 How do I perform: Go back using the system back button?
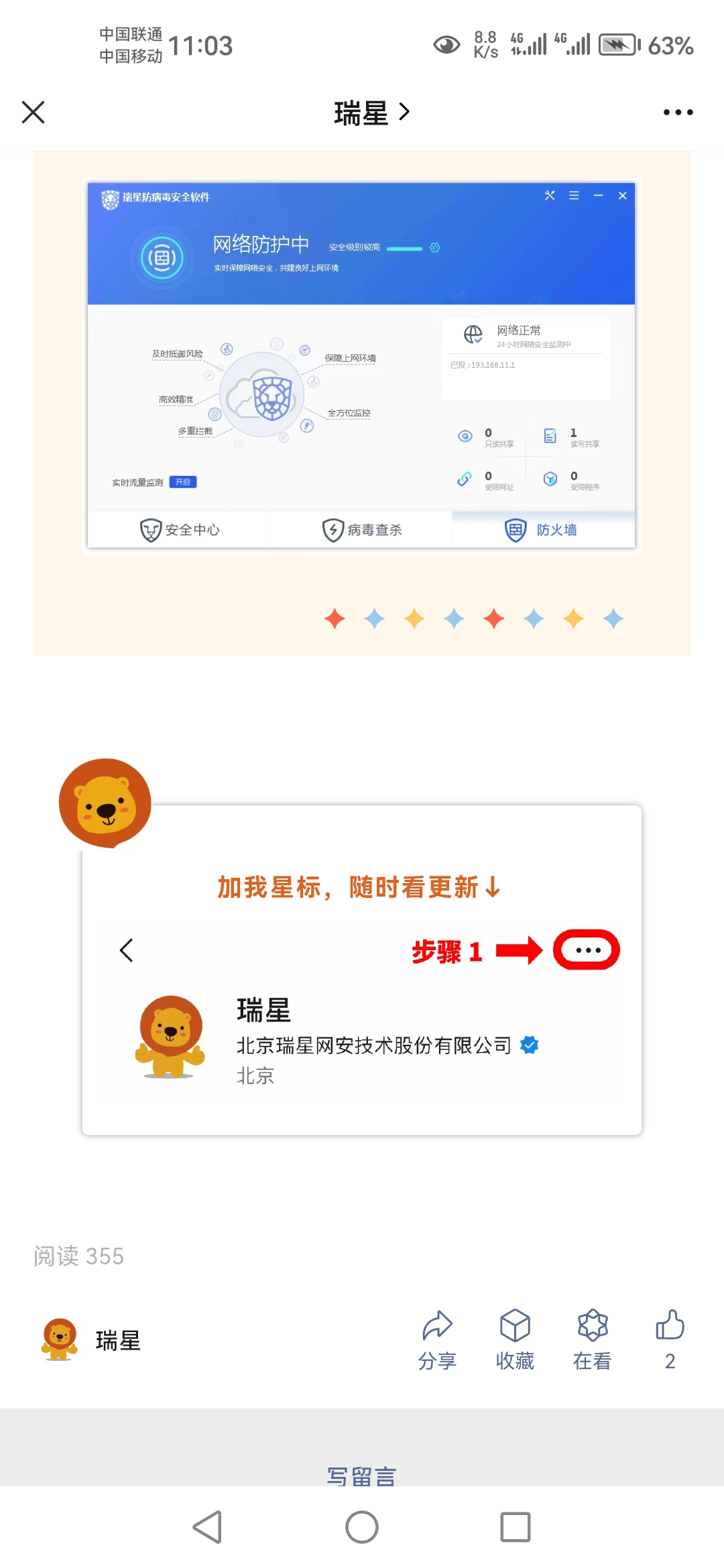207,1527
